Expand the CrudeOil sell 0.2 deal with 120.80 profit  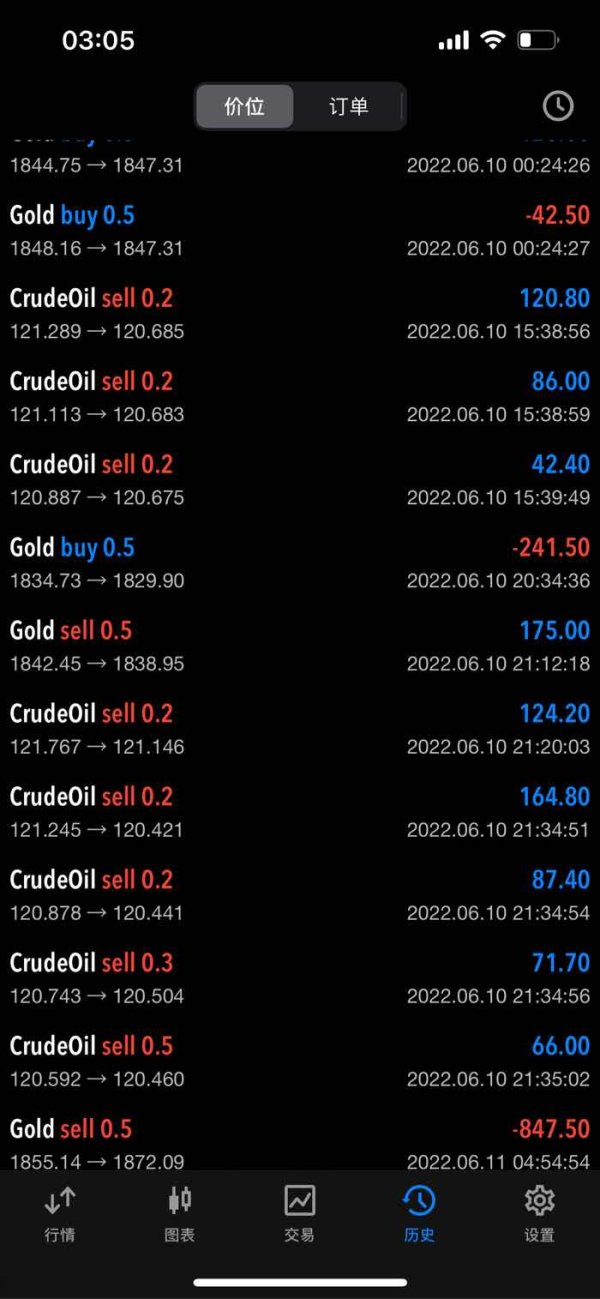click(x=300, y=314)
